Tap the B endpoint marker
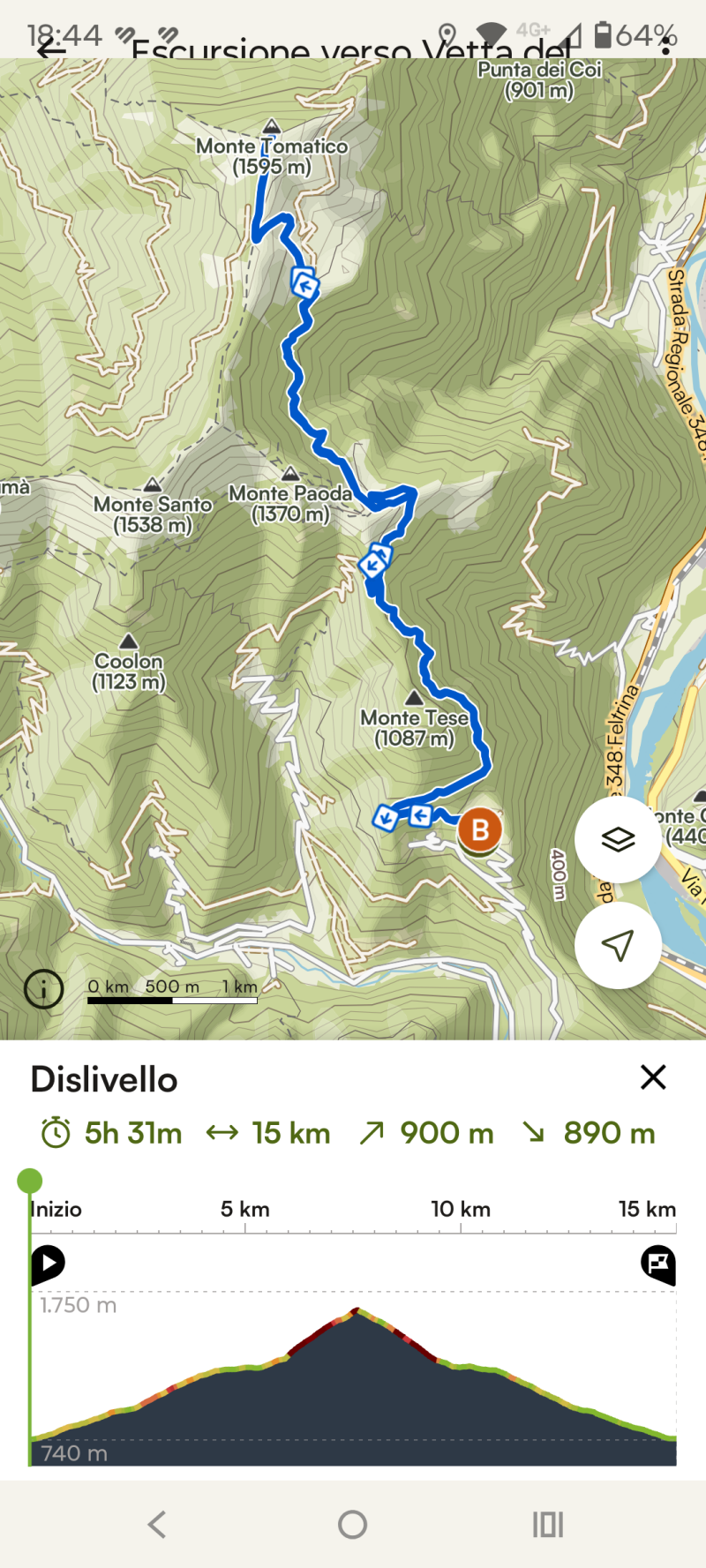Screen dimensions: 706x1568 (x=480, y=830)
